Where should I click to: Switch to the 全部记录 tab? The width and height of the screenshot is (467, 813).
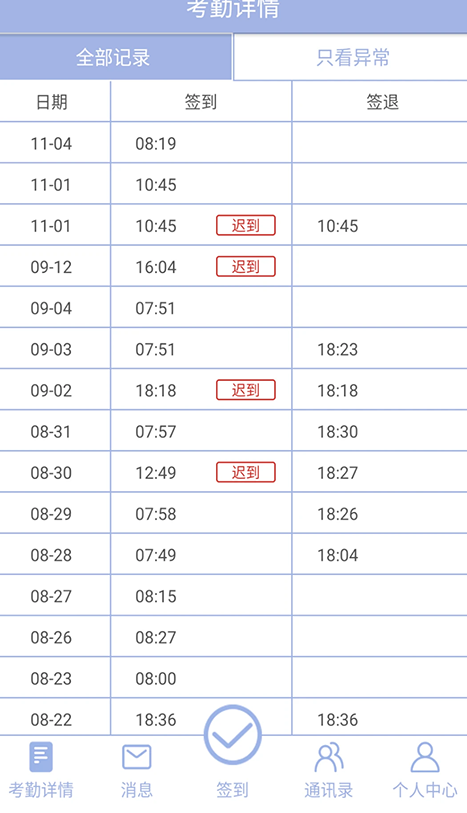[115, 57]
